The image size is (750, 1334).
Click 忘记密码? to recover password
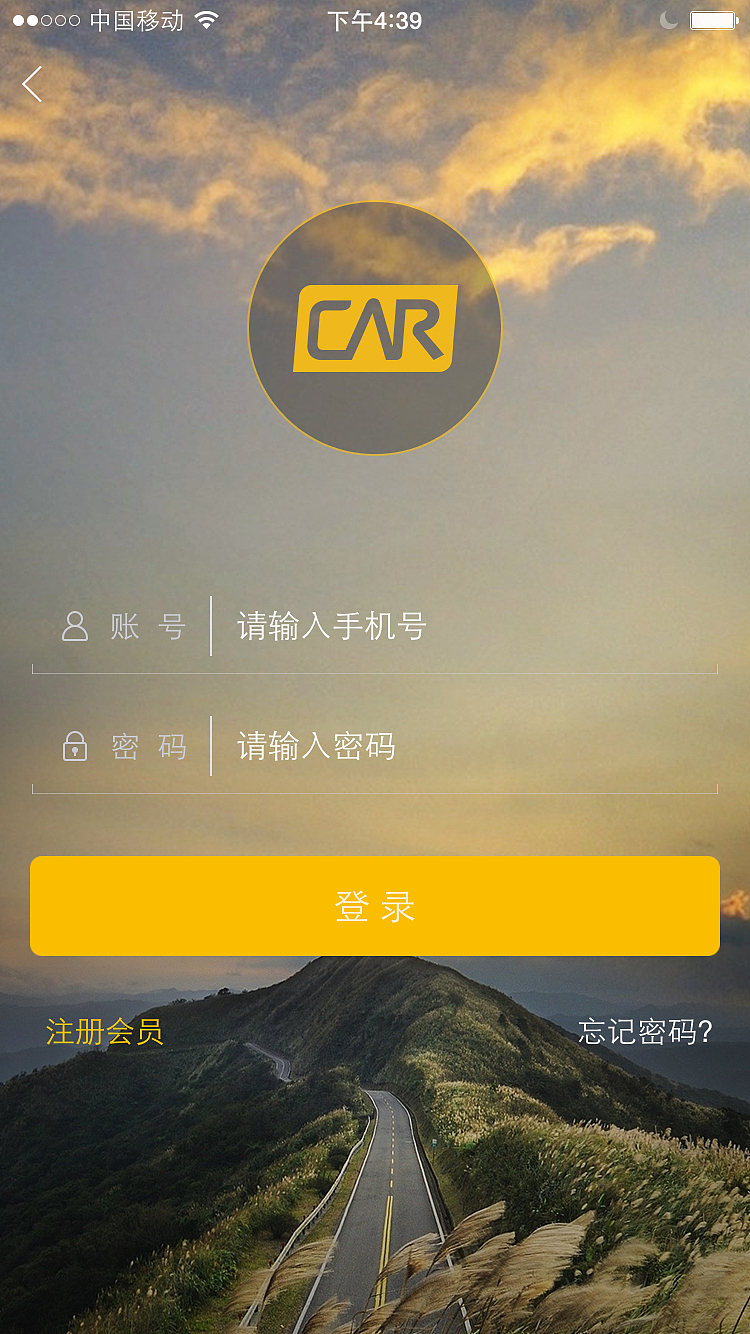647,1030
